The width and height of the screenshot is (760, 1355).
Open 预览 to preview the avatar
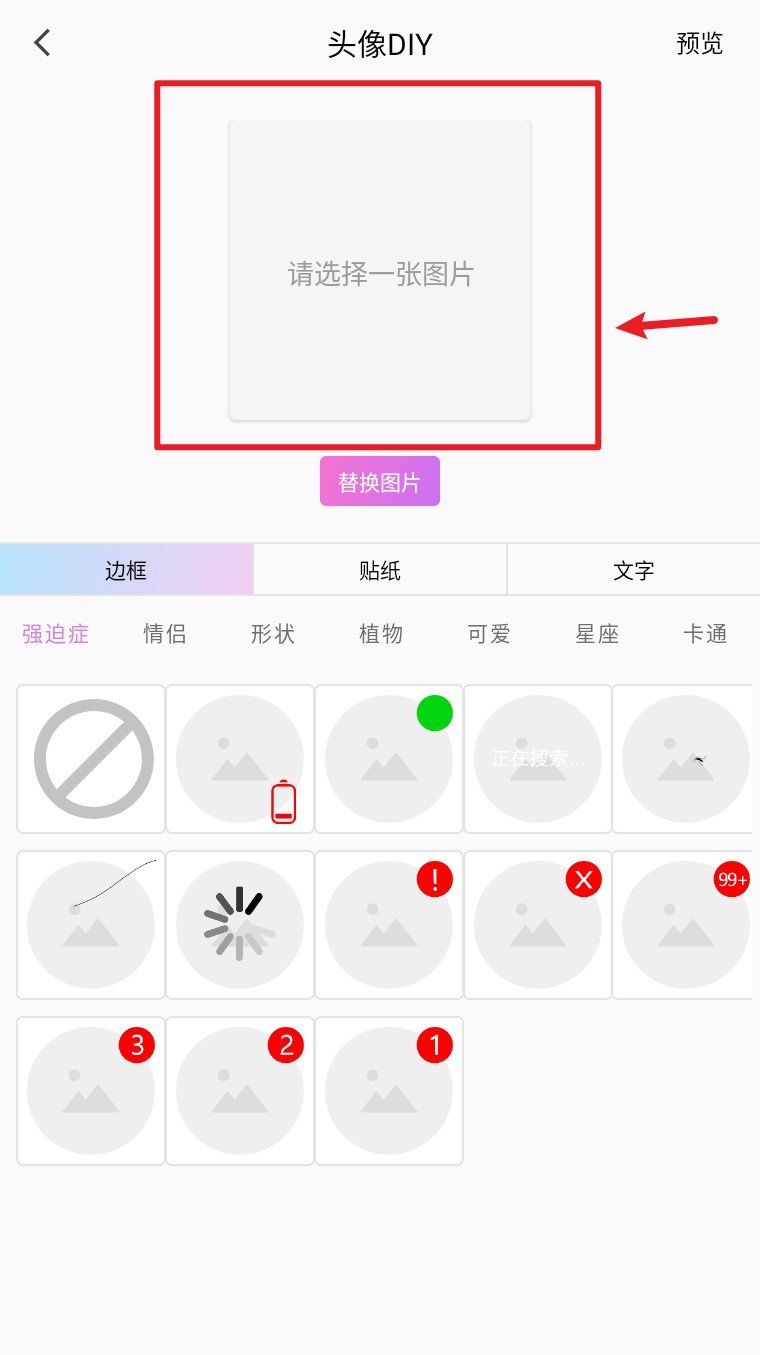point(699,44)
